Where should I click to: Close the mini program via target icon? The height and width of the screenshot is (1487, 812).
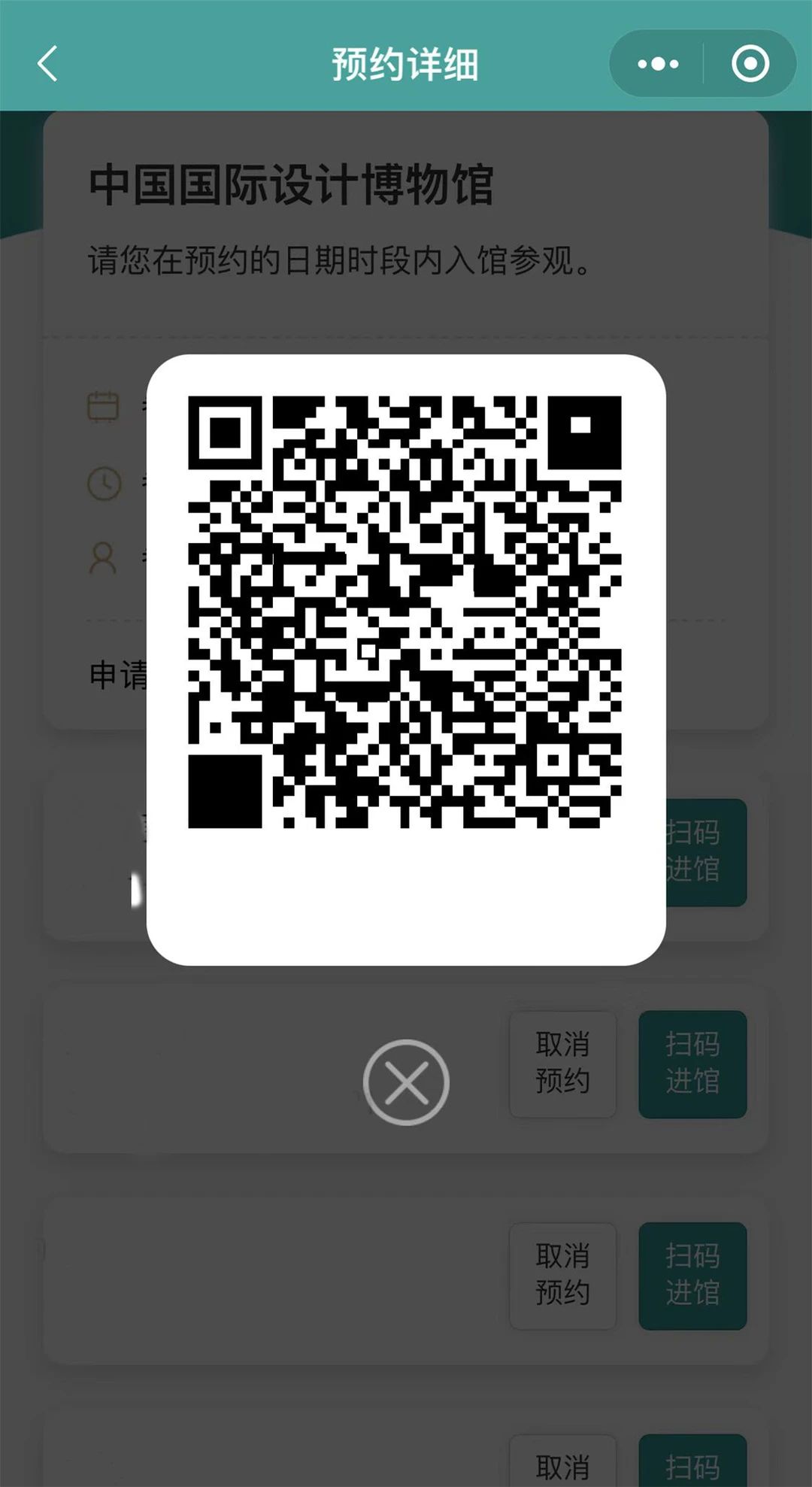750,64
